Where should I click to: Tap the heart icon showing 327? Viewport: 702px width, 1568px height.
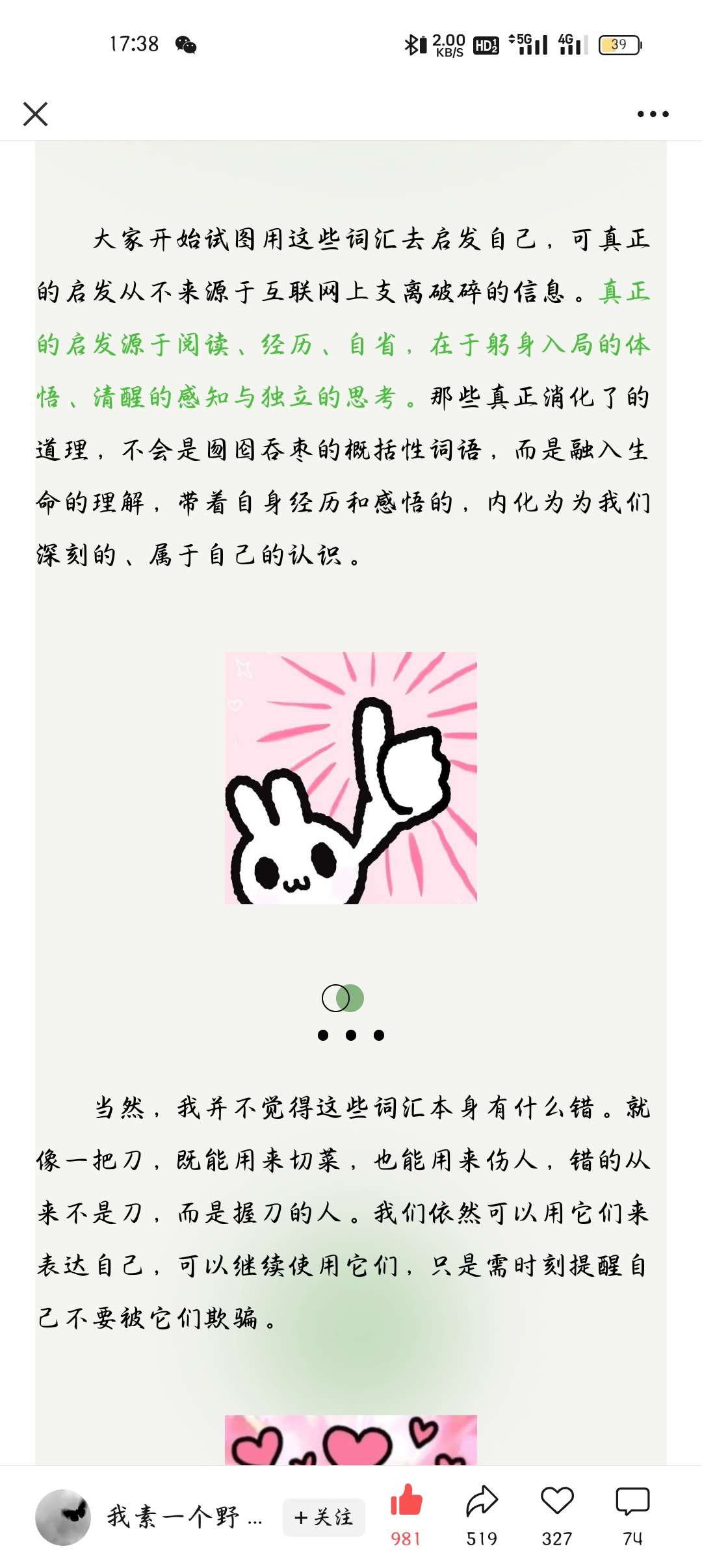pos(557,1503)
